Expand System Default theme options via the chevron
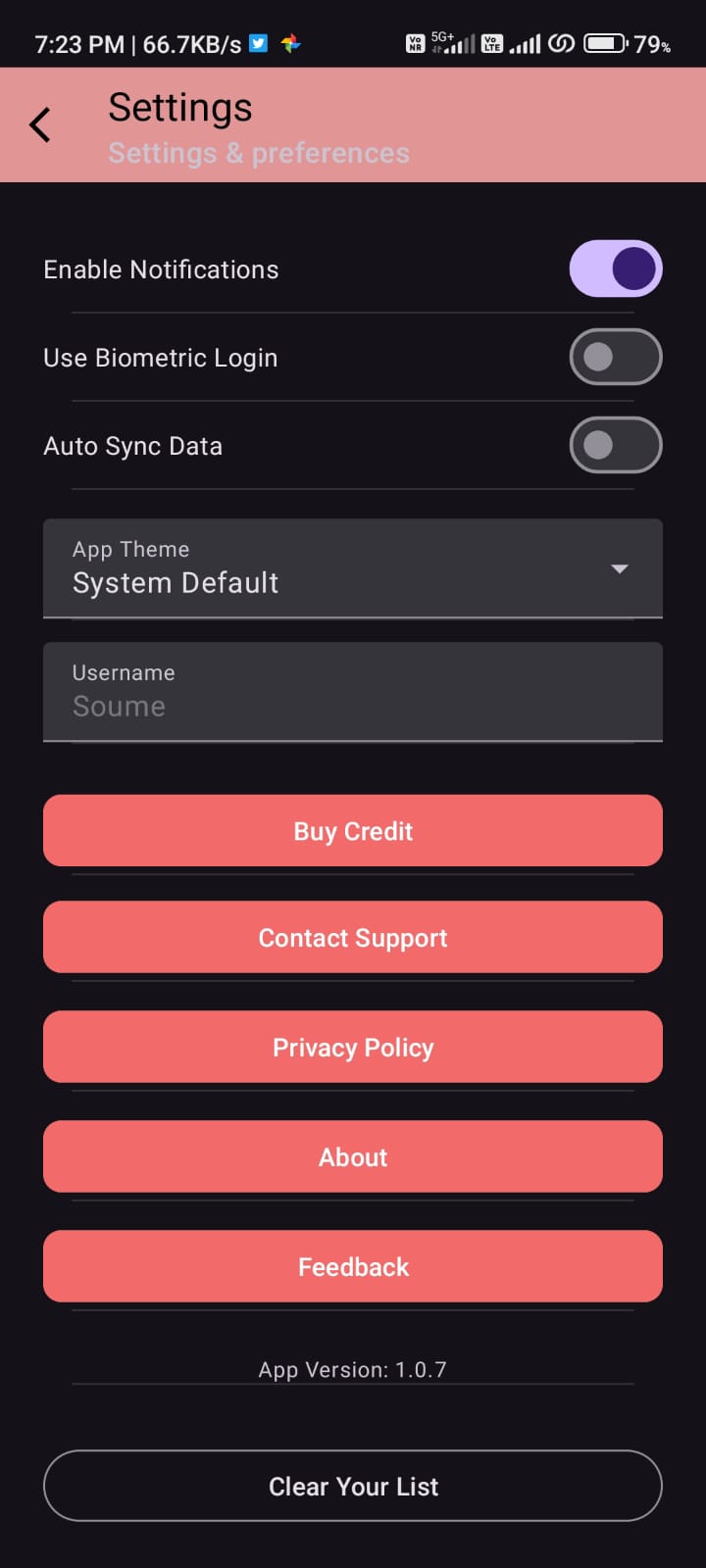Screen dimensions: 706x1568 tap(620, 568)
